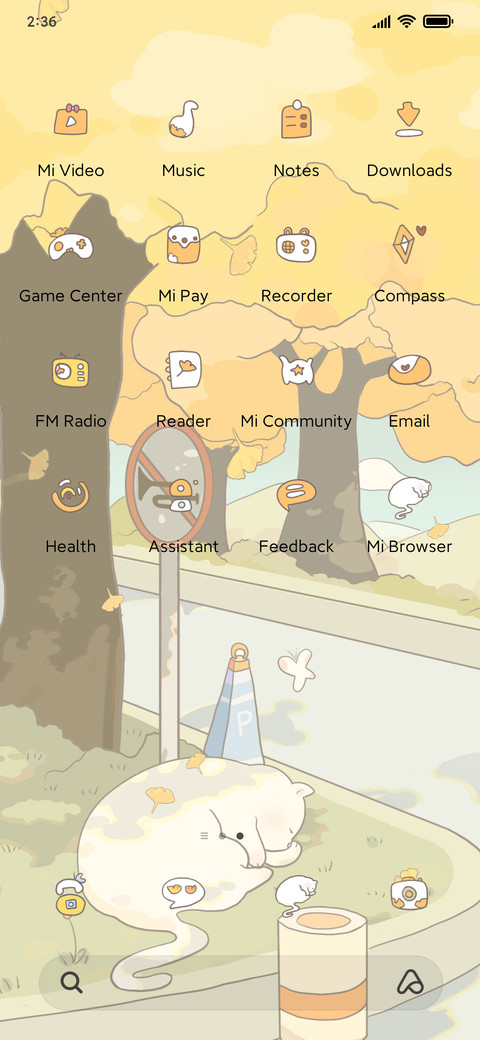Image resolution: width=480 pixels, height=1040 pixels.
Task: Open the messages app in the dock
Action: point(183,893)
